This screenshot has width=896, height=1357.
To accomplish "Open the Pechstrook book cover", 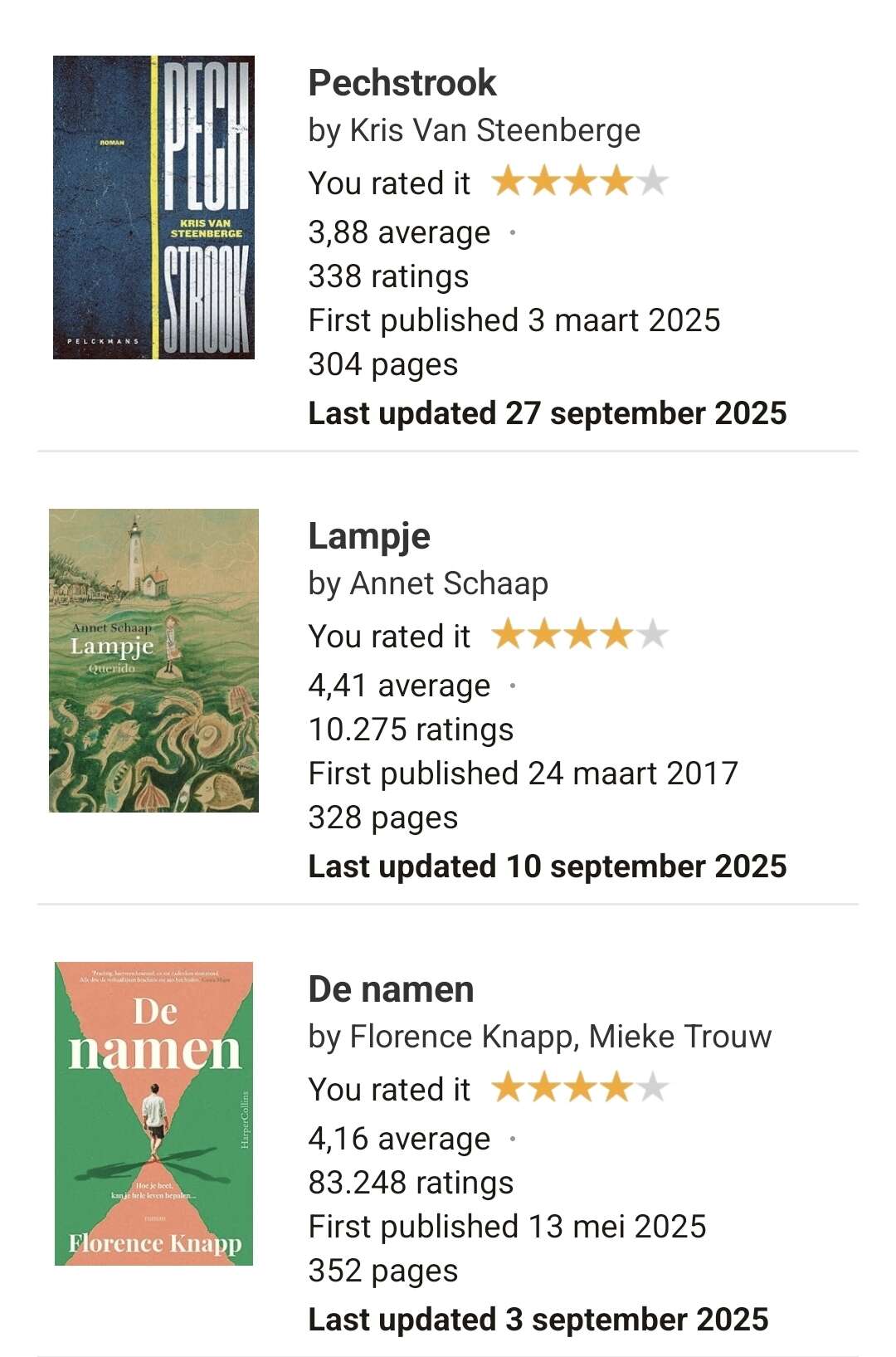I will 153,207.
